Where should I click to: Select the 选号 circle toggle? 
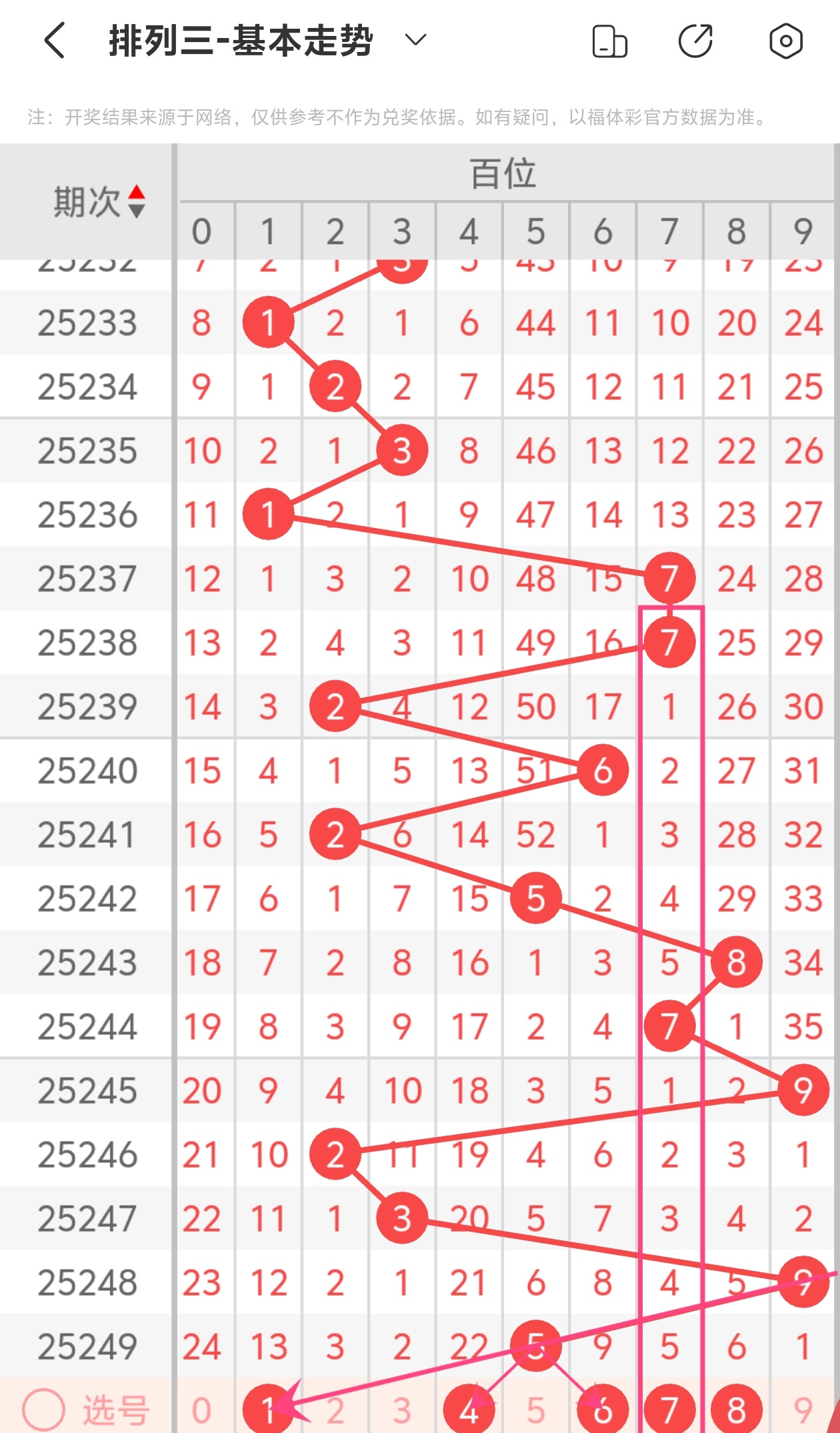pos(44,1410)
